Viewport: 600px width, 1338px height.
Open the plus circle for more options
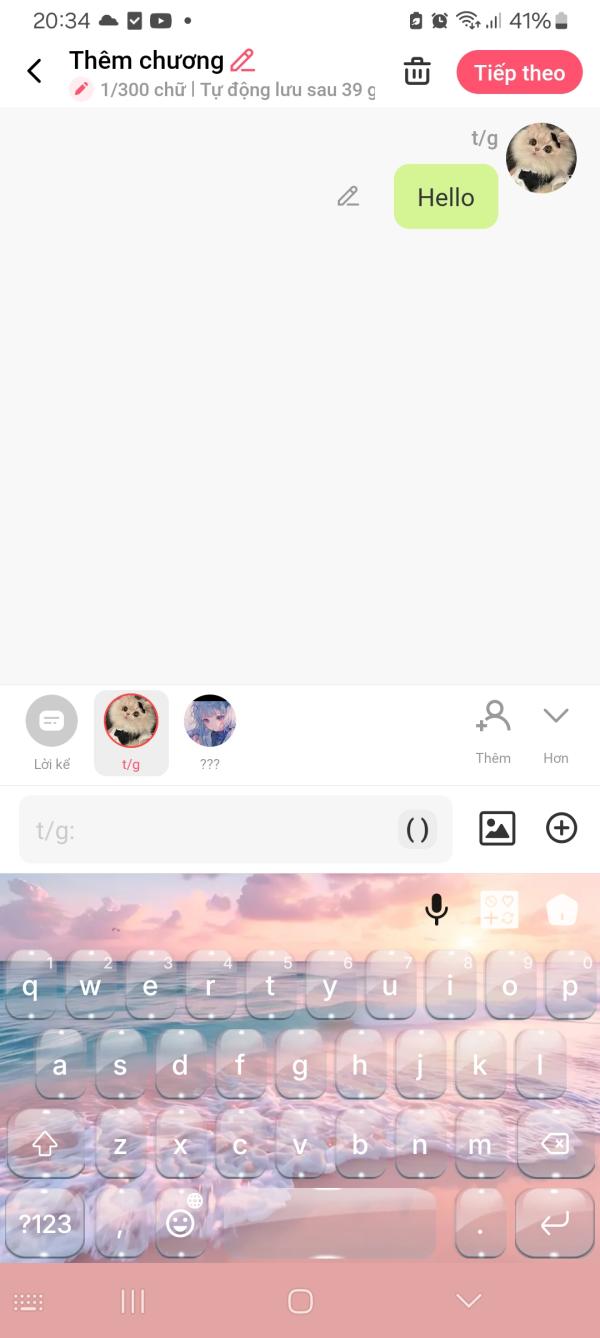pyautogui.click(x=561, y=828)
